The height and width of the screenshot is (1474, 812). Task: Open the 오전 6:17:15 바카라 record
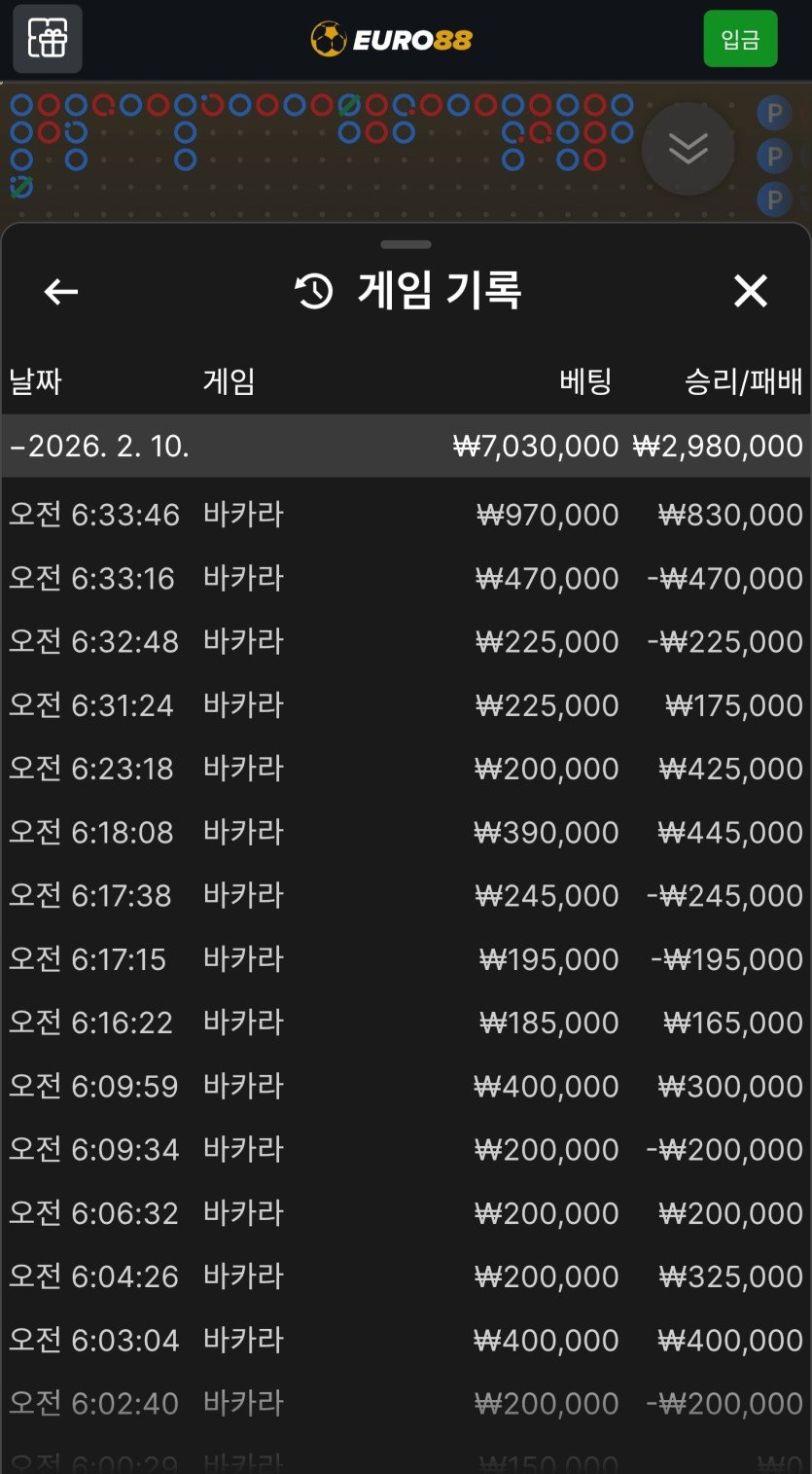coord(406,959)
